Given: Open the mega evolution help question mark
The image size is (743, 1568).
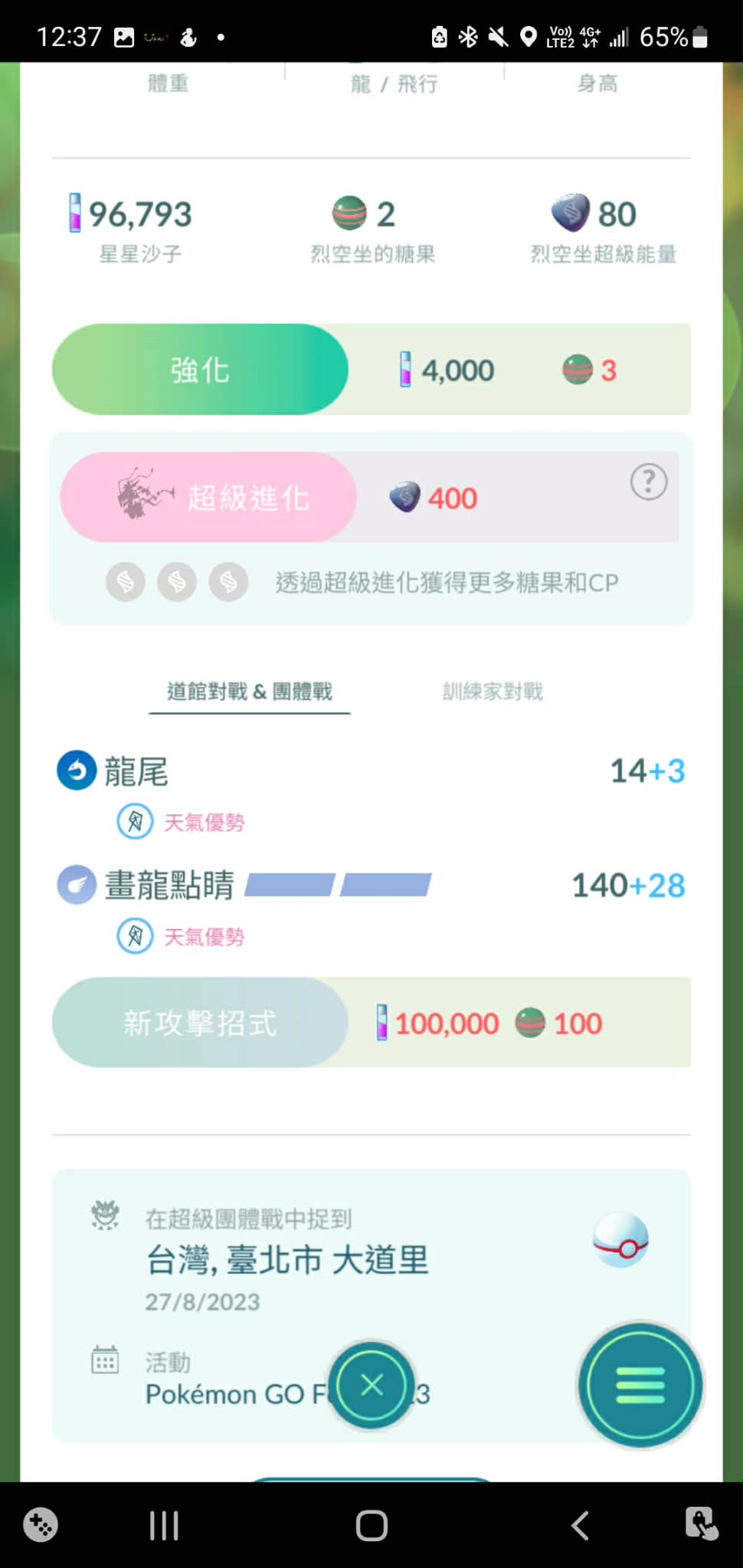Looking at the screenshot, I should (x=648, y=483).
